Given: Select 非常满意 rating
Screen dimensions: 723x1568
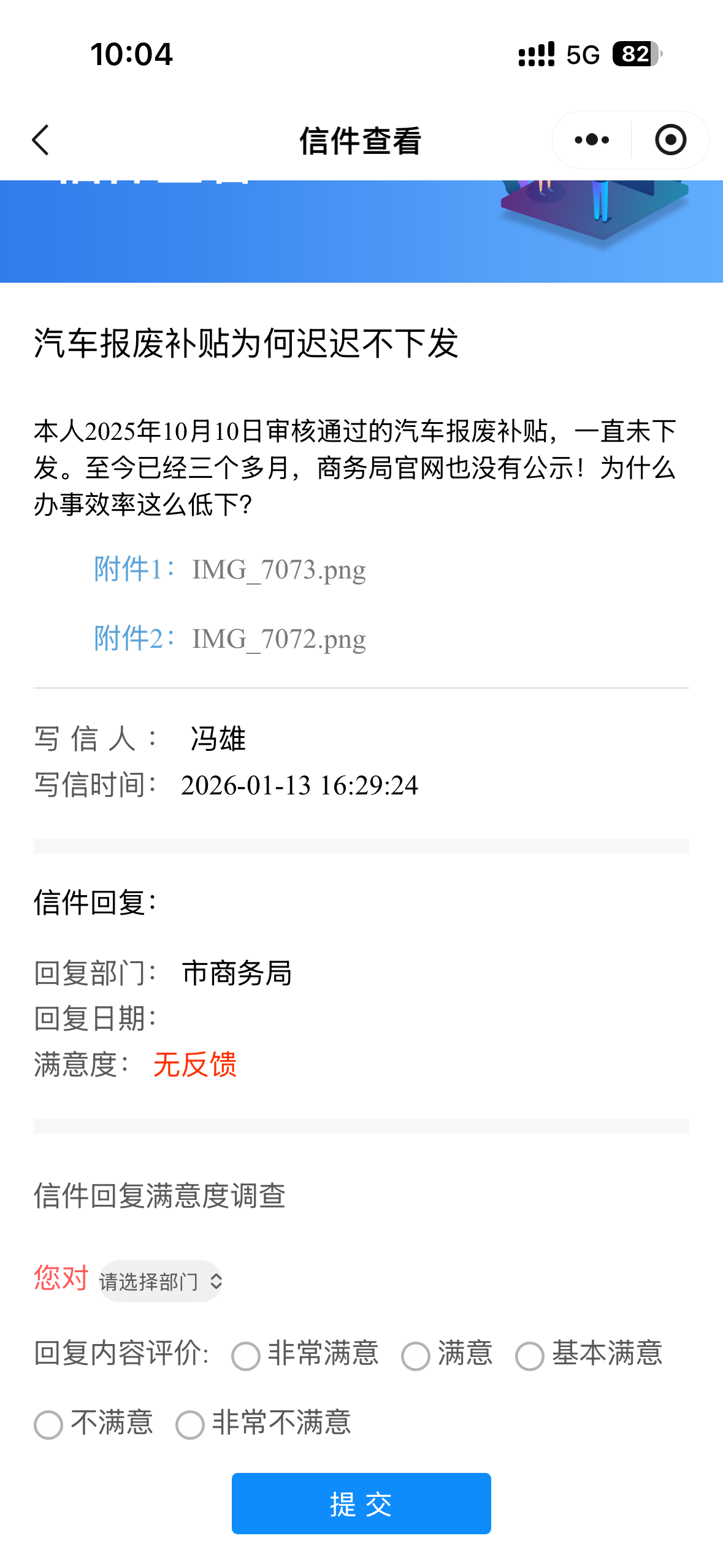Looking at the screenshot, I should (246, 1356).
